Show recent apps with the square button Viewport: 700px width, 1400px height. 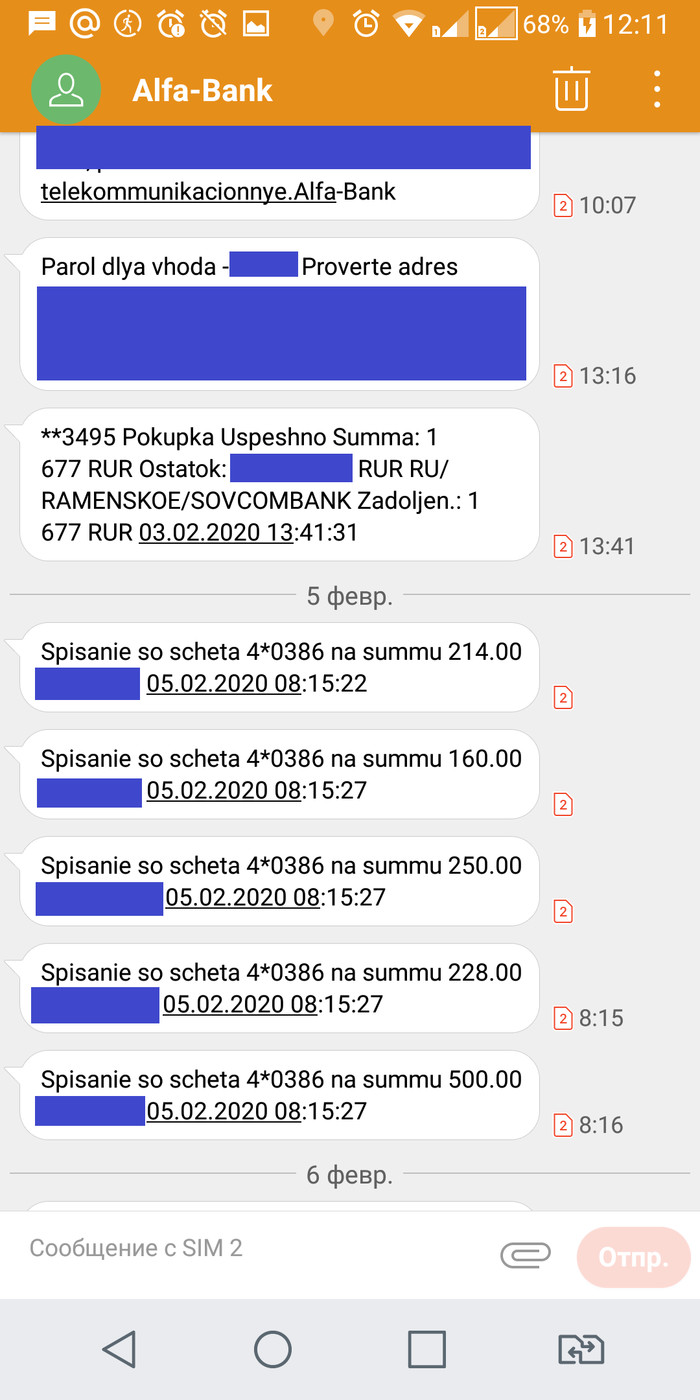pos(427,1350)
